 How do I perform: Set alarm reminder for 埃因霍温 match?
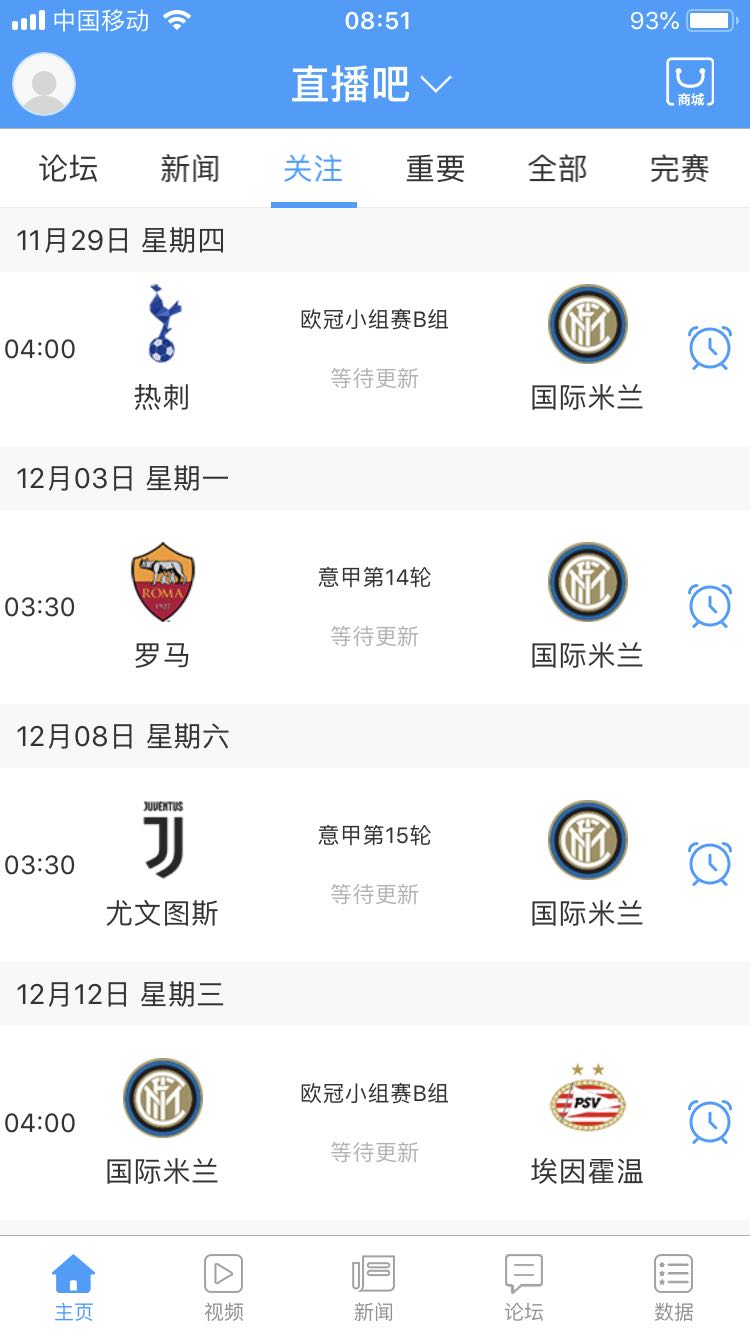[x=710, y=1122]
